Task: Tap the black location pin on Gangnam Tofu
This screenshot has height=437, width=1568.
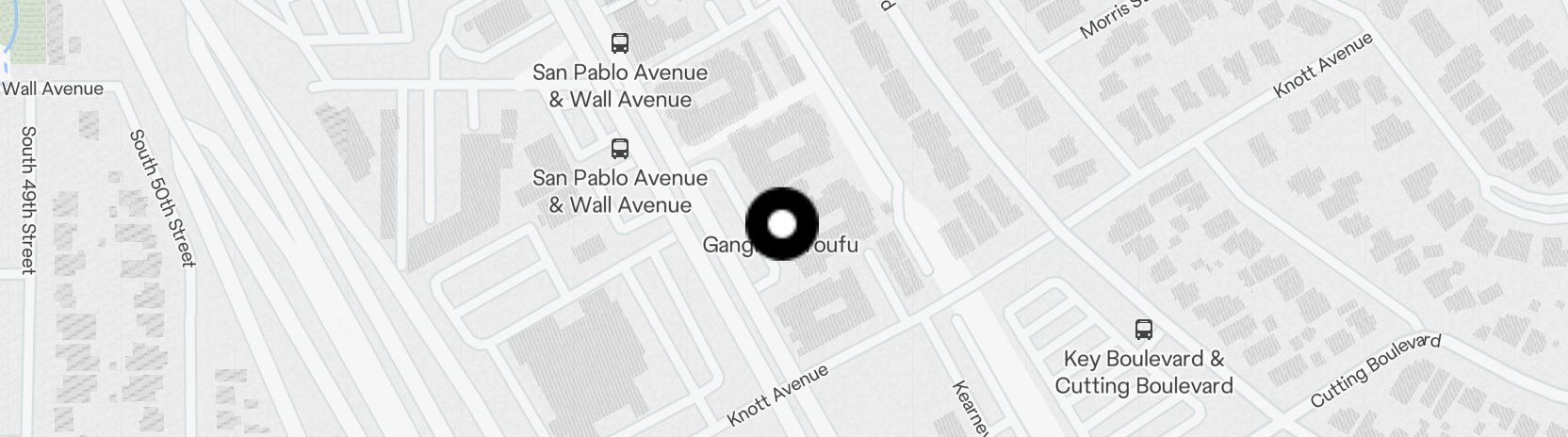Action: pyautogui.click(x=782, y=224)
